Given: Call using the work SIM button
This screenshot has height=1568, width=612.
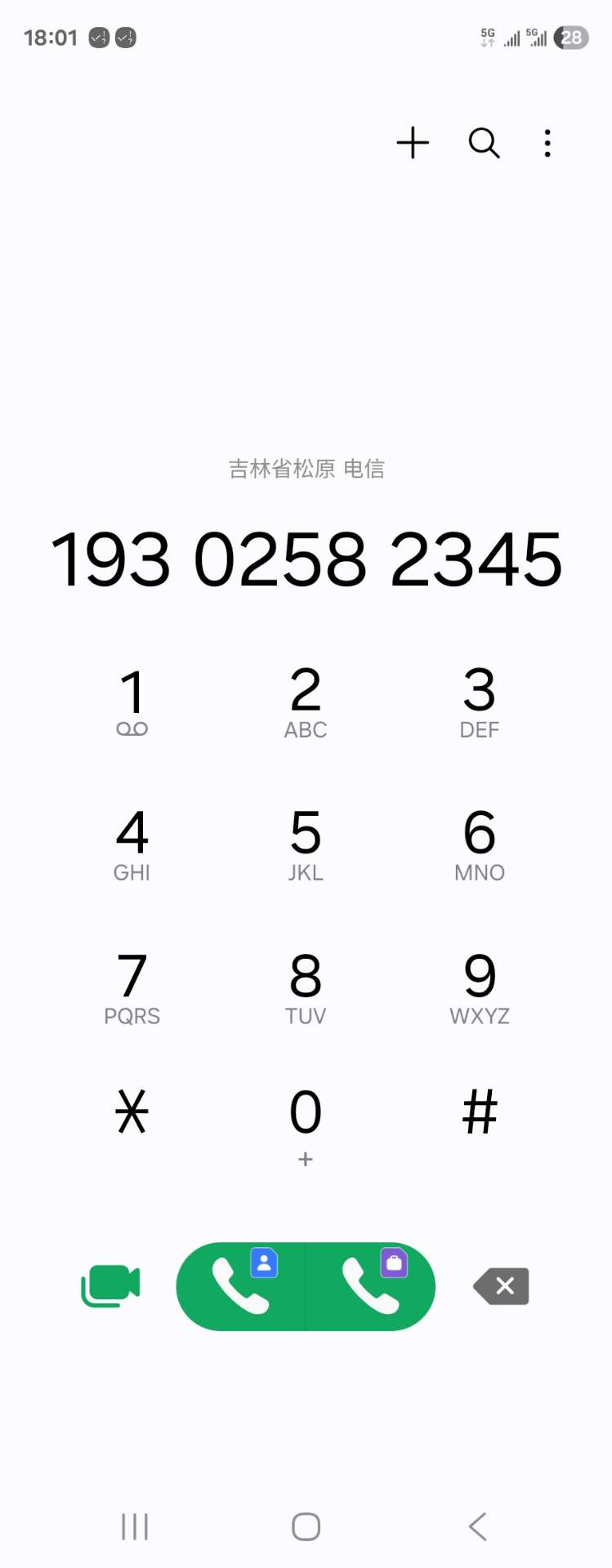Looking at the screenshot, I should coord(370,1286).
